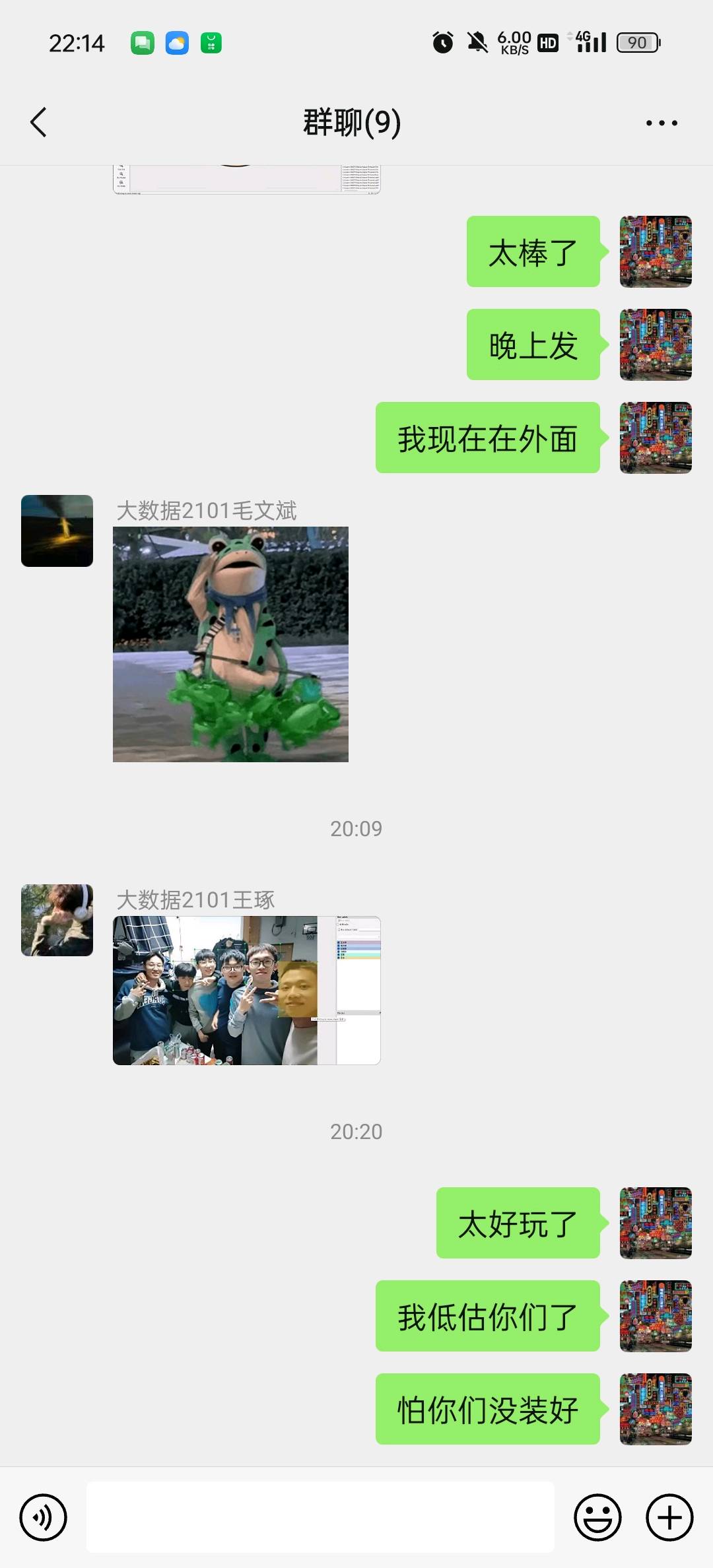Open partially visible screenshot image at top
The width and height of the screenshot is (713, 1568).
(x=246, y=180)
